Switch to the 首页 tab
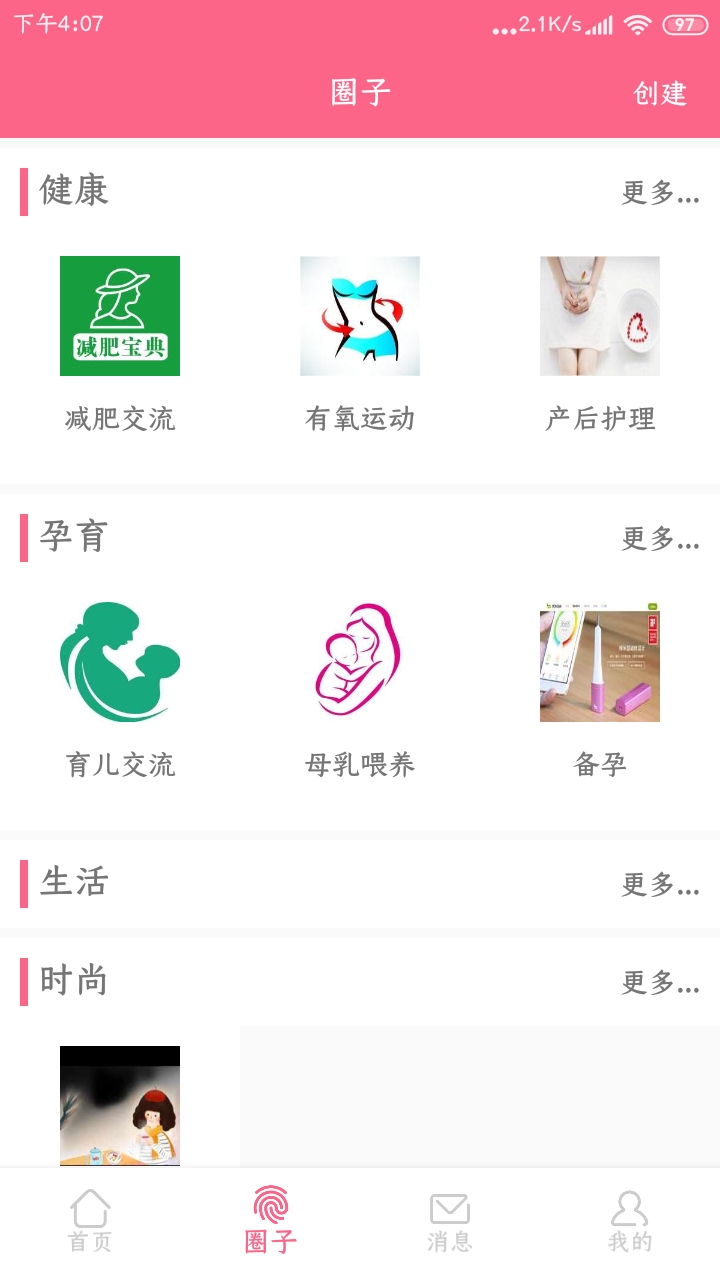The width and height of the screenshot is (720, 1280). [x=90, y=1221]
